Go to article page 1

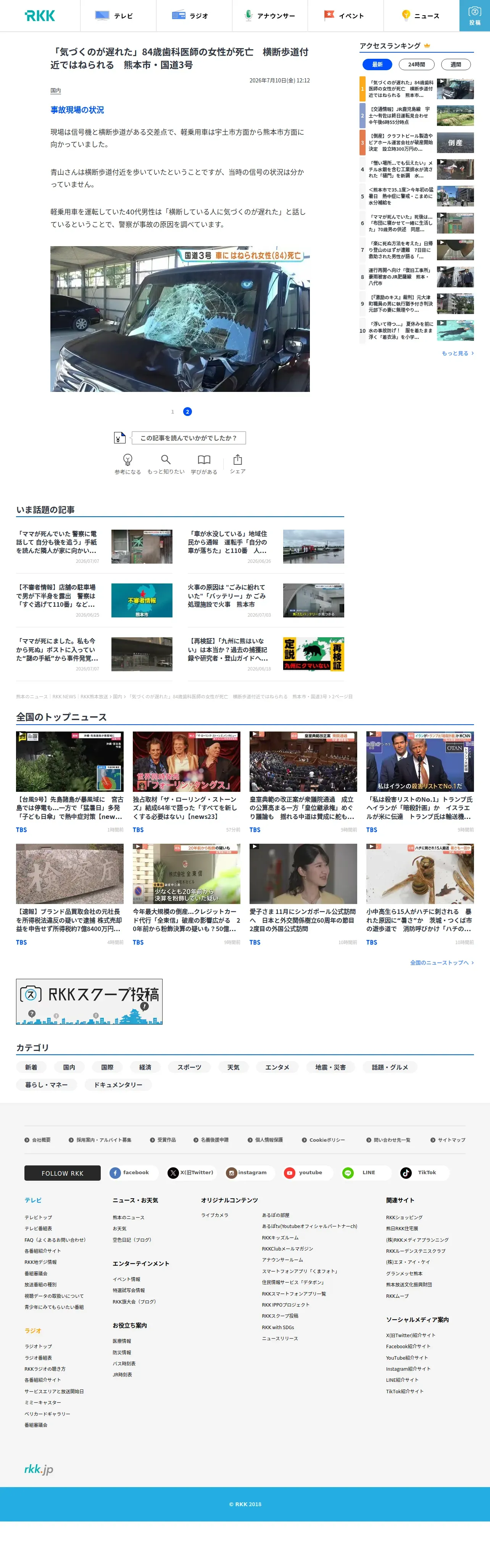pyautogui.click(x=172, y=411)
